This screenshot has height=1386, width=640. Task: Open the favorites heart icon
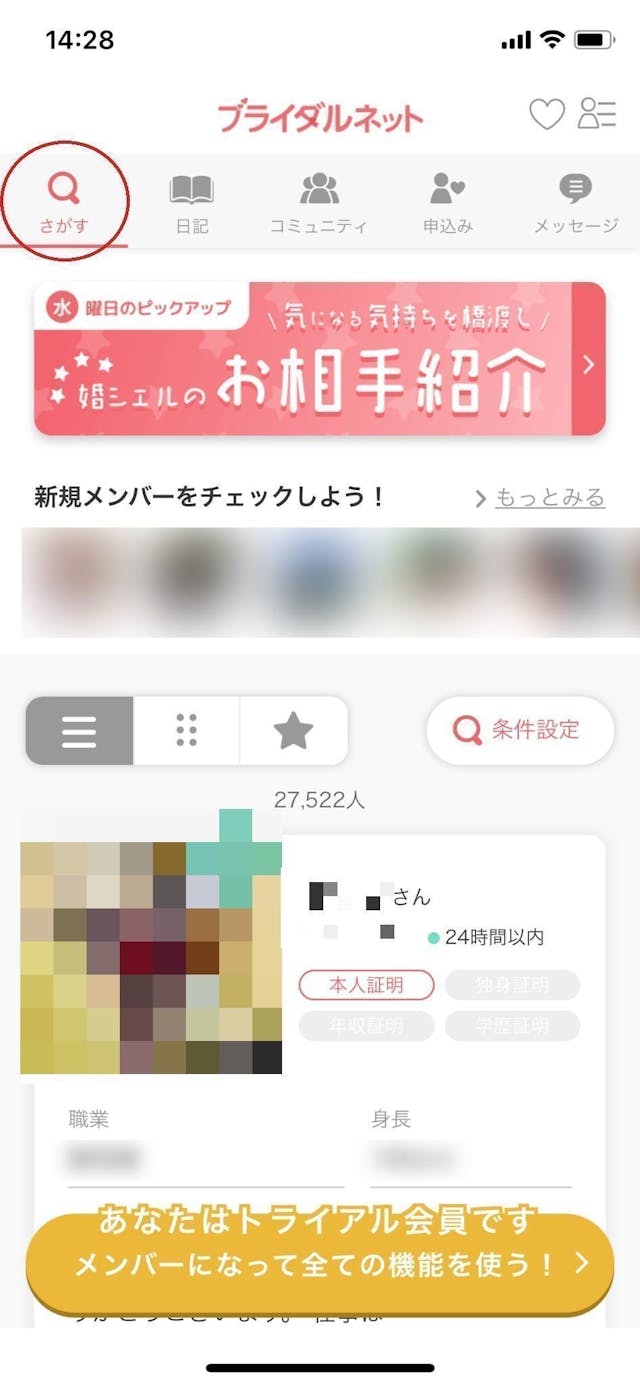click(546, 115)
